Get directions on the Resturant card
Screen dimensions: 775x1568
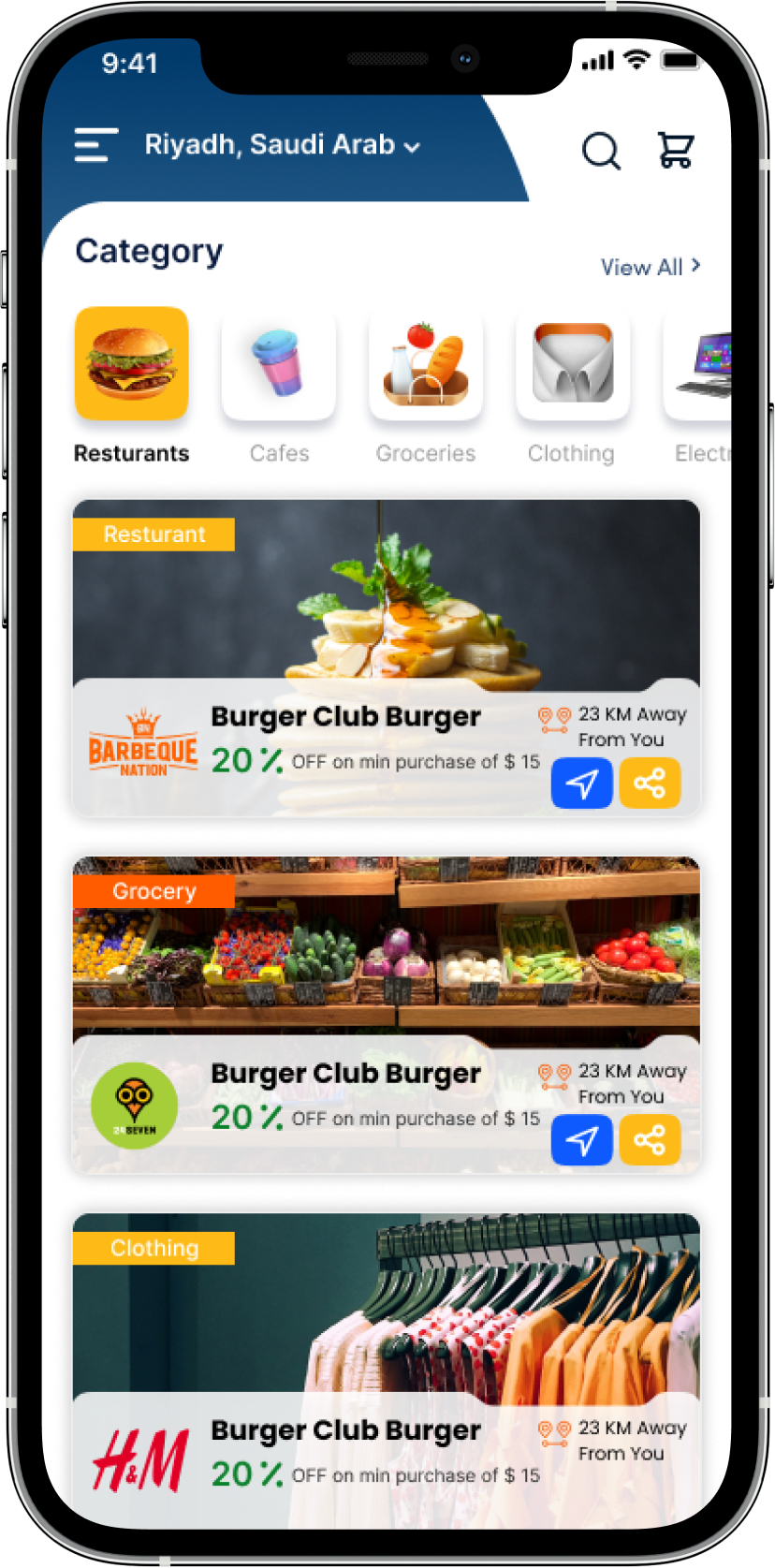pos(581,783)
